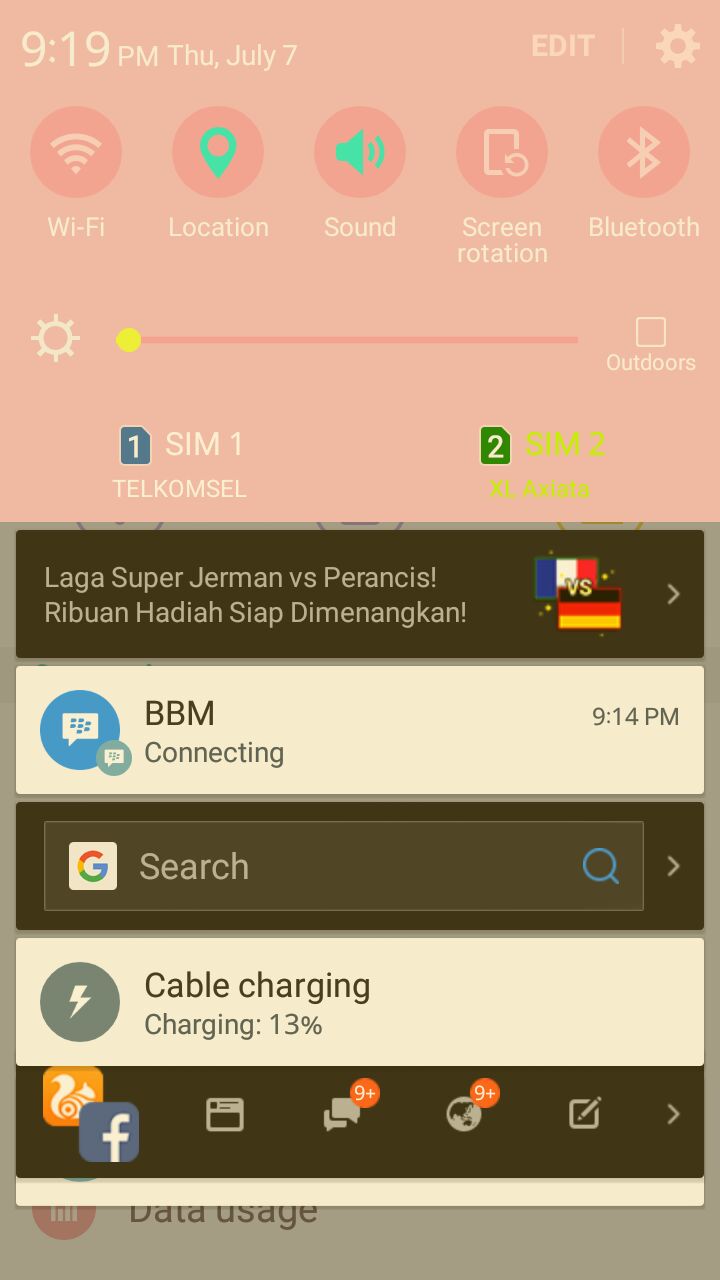Enable Location from quick settings
This screenshot has height=1280, width=720.
click(218, 152)
